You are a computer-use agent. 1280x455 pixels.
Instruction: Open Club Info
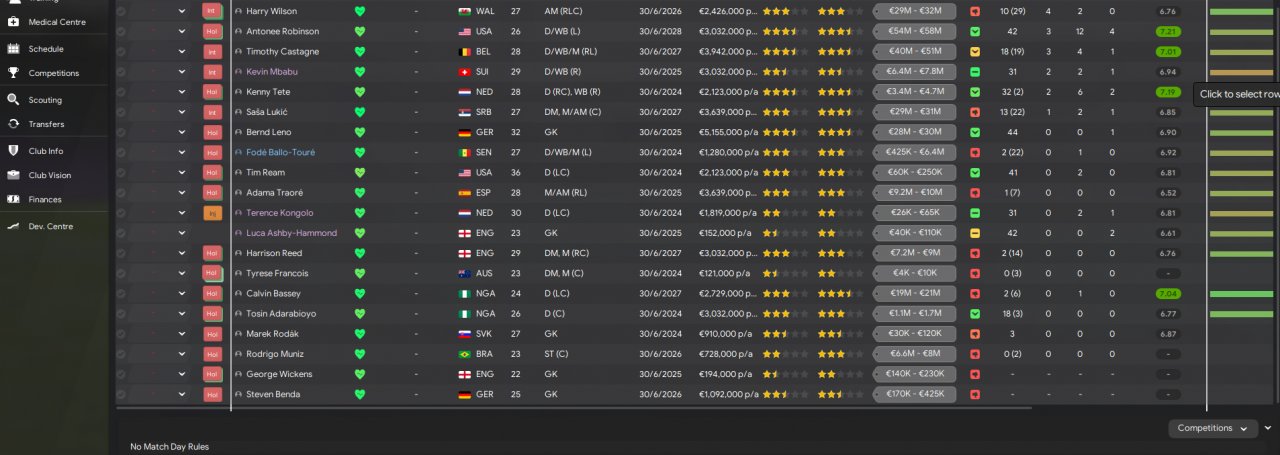point(46,151)
